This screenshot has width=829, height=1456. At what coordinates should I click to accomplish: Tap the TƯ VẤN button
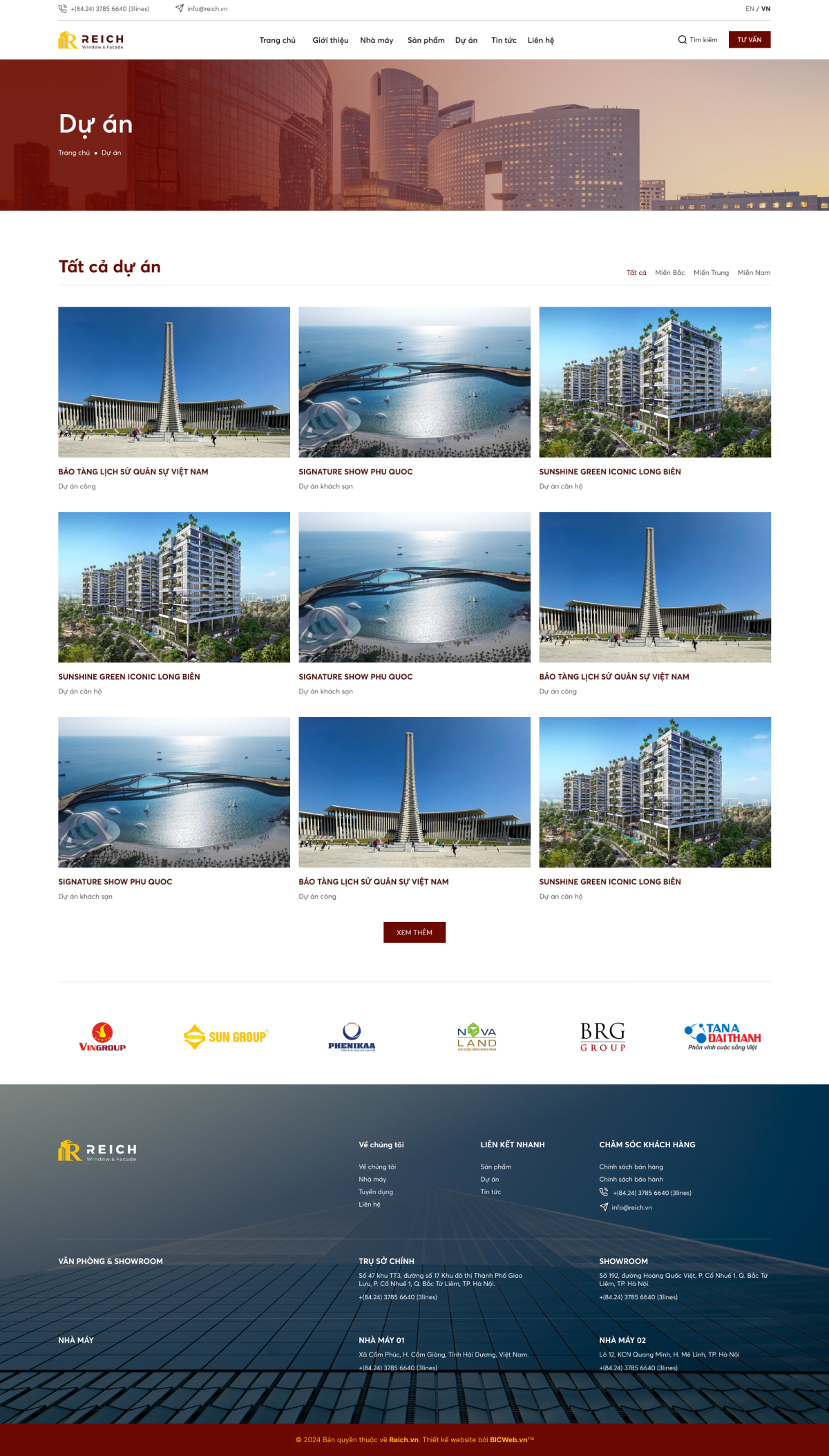tap(749, 40)
